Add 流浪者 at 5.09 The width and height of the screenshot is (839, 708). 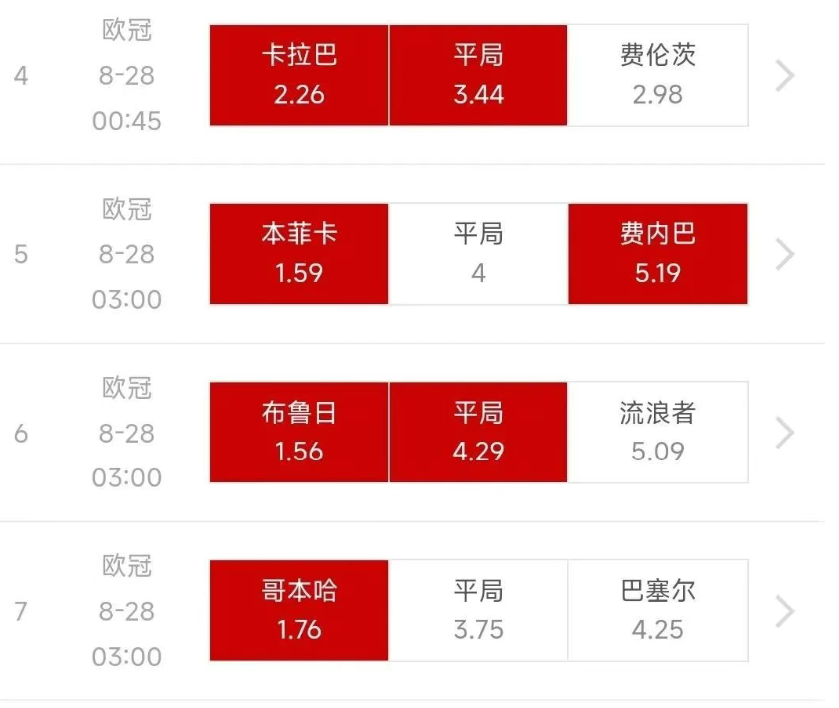point(657,432)
